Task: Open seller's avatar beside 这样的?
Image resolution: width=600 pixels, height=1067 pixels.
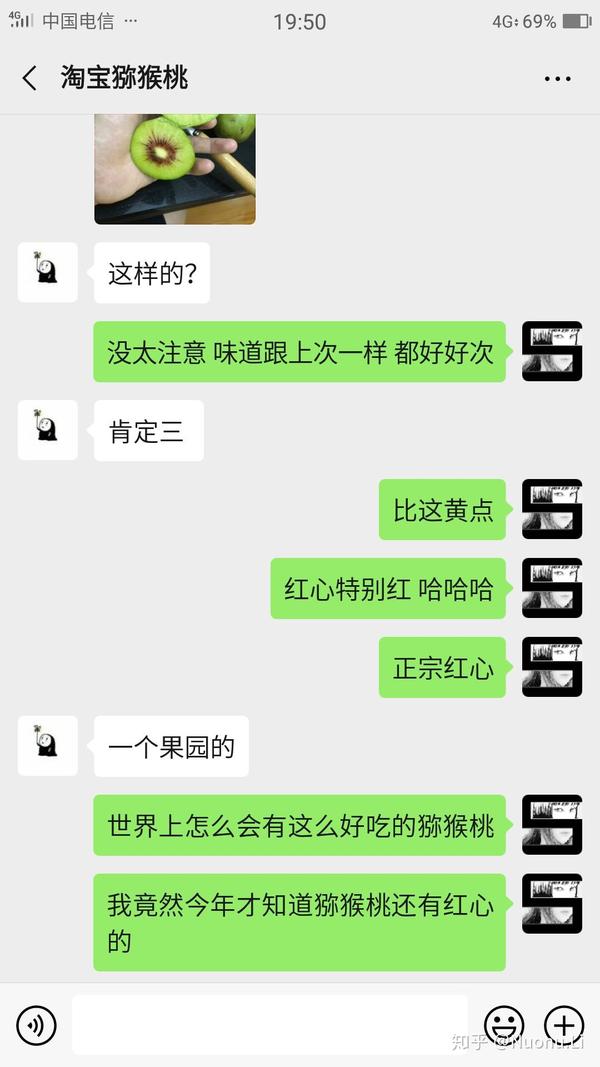Action: pos(47,272)
